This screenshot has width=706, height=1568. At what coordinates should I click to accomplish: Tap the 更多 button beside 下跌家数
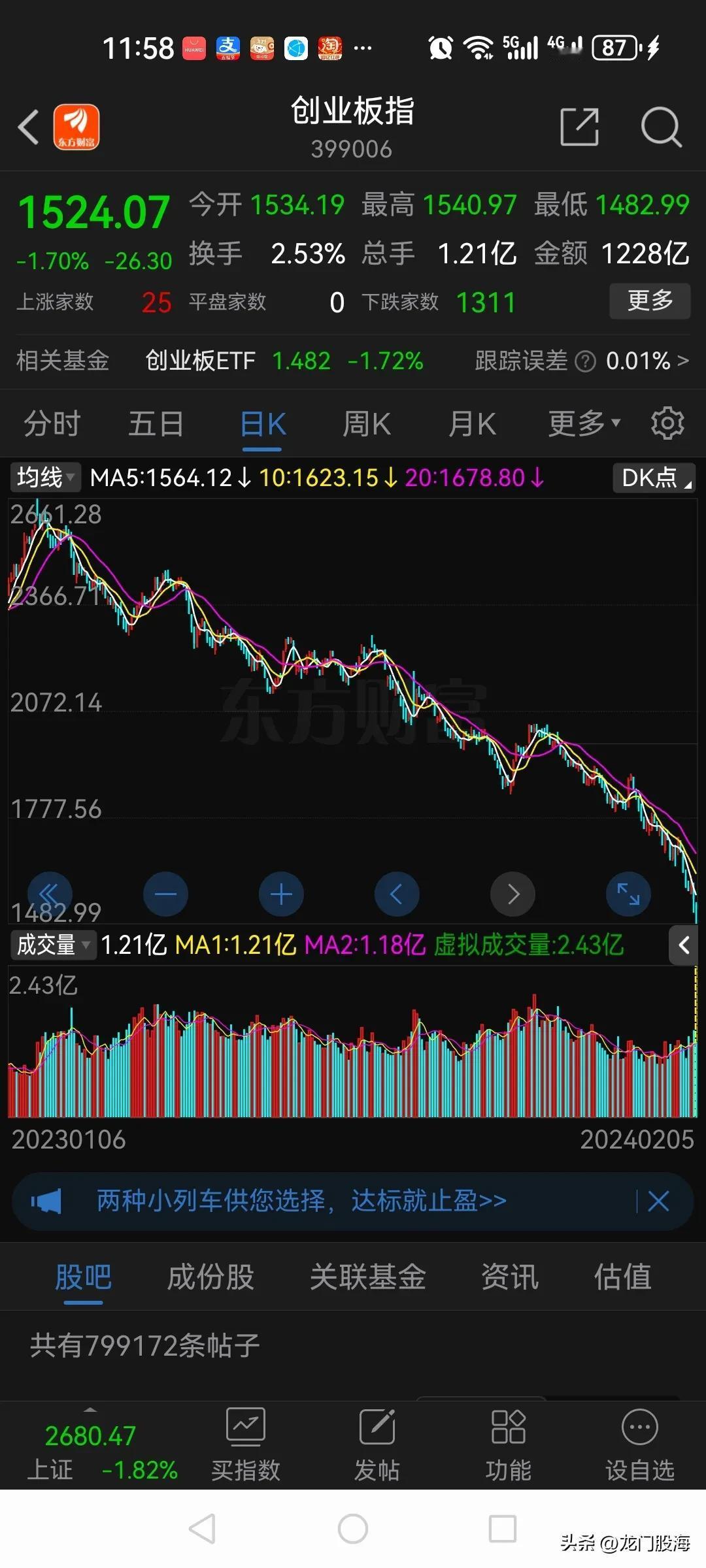click(x=650, y=301)
